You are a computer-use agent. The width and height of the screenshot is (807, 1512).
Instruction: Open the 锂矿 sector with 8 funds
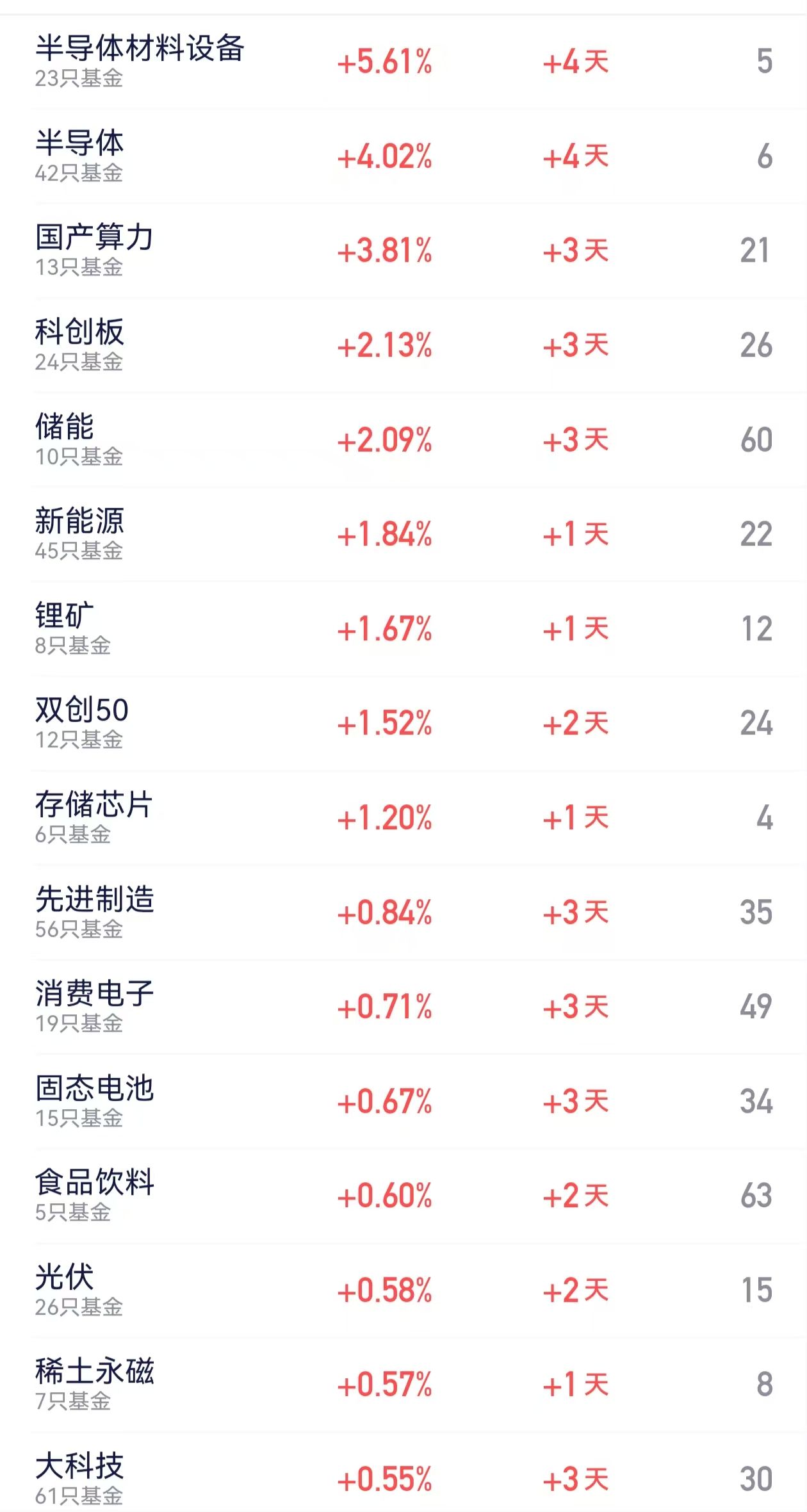coord(403,629)
